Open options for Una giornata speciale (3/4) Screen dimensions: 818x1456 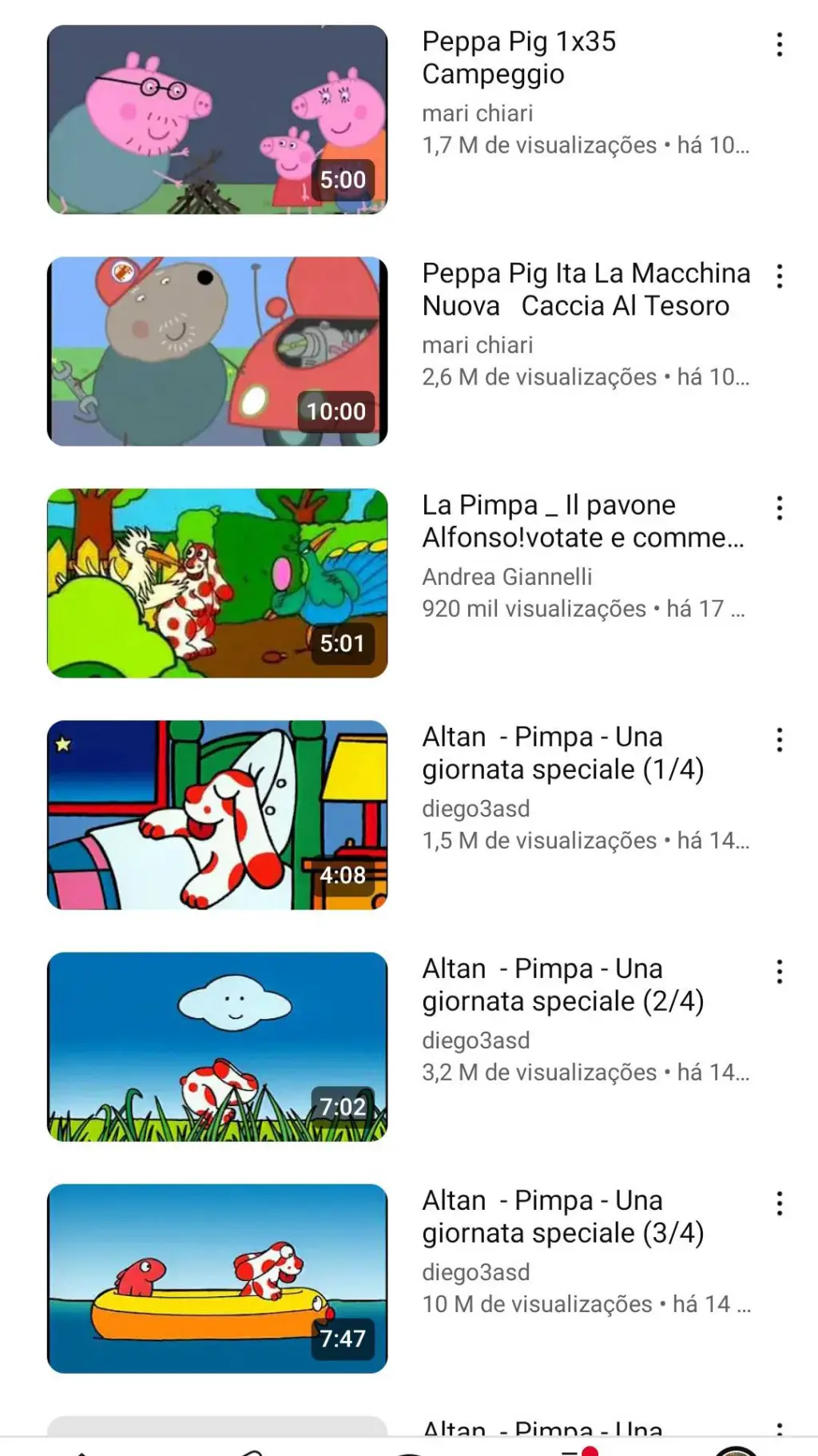pos(779,1203)
